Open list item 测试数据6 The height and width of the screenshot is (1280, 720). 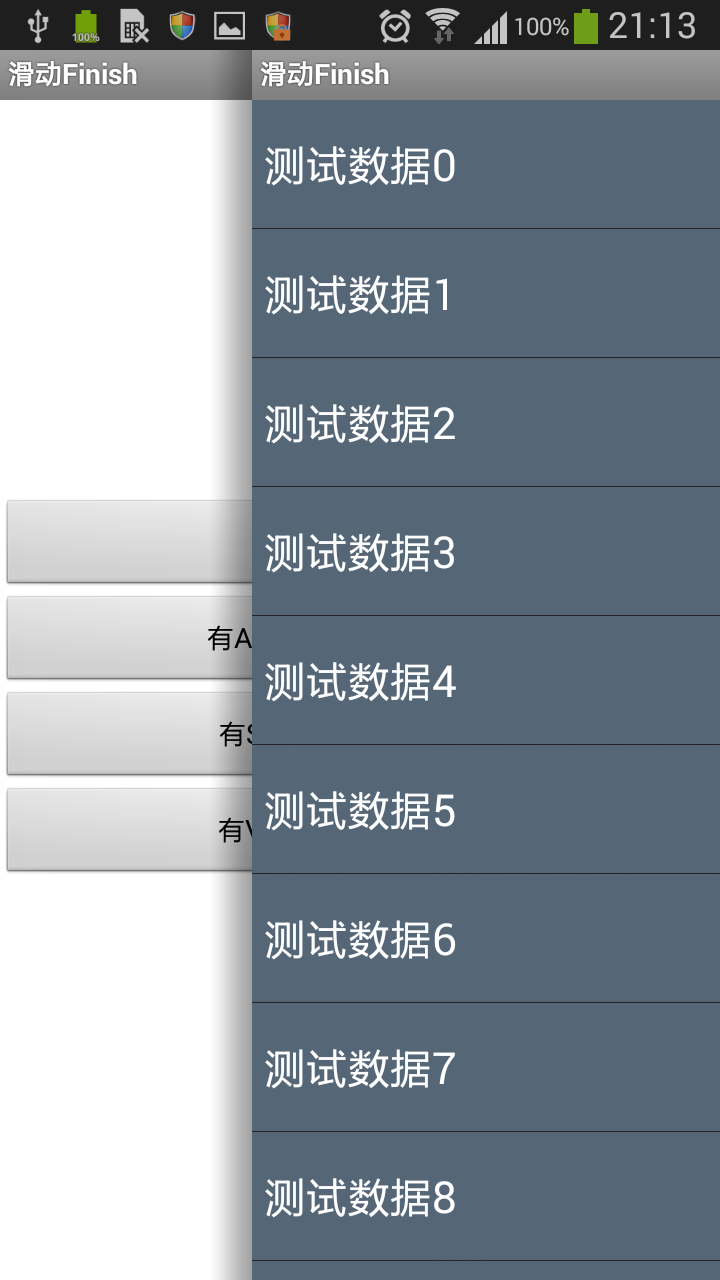pyautogui.click(x=486, y=938)
